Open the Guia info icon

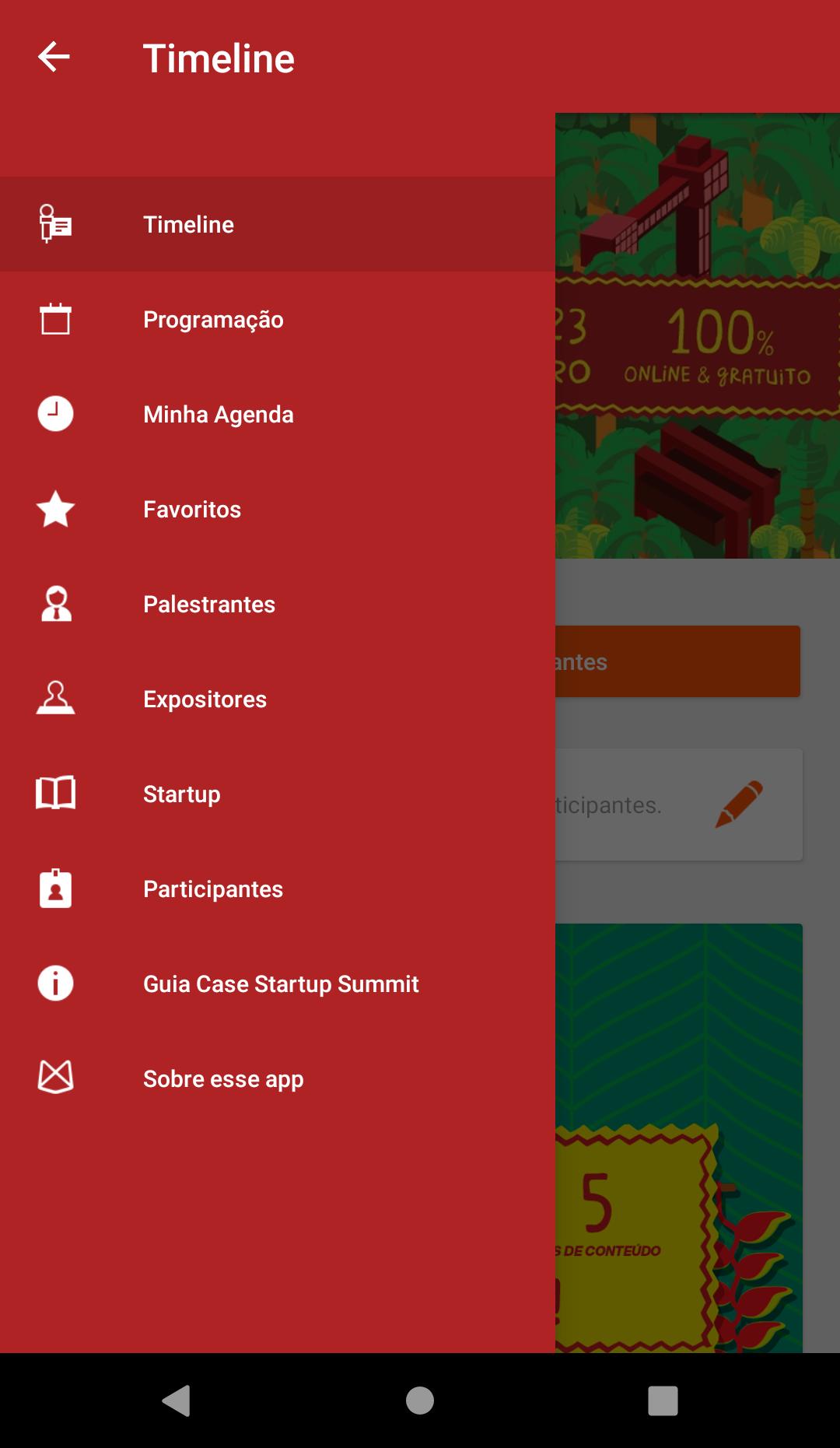54,983
